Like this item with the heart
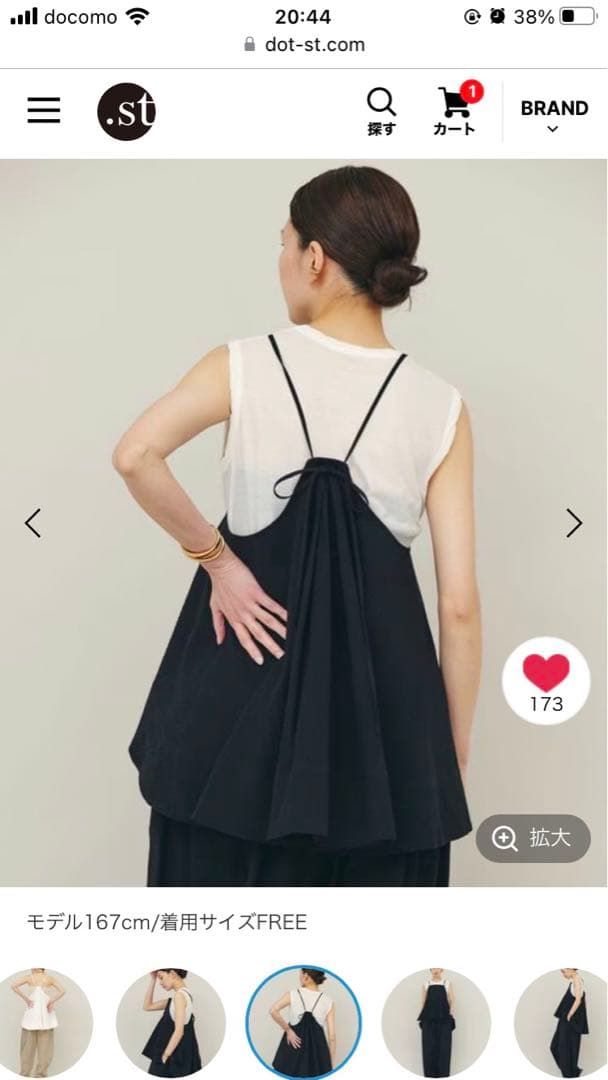Image resolution: width=608 pixels, height=1080 pixels. tap(546, 679)
